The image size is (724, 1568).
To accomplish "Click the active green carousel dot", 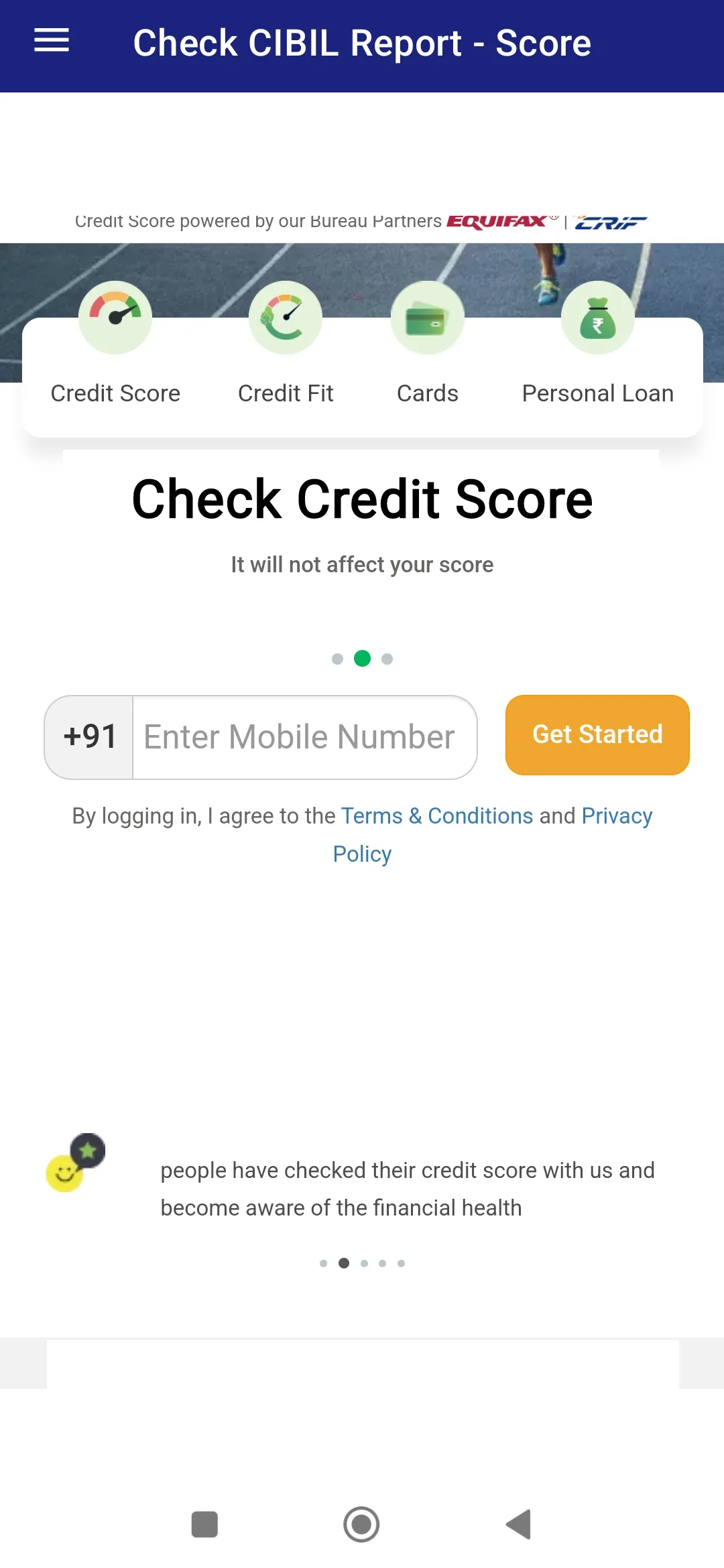I will pyautogui.click(x=362, y=658).
